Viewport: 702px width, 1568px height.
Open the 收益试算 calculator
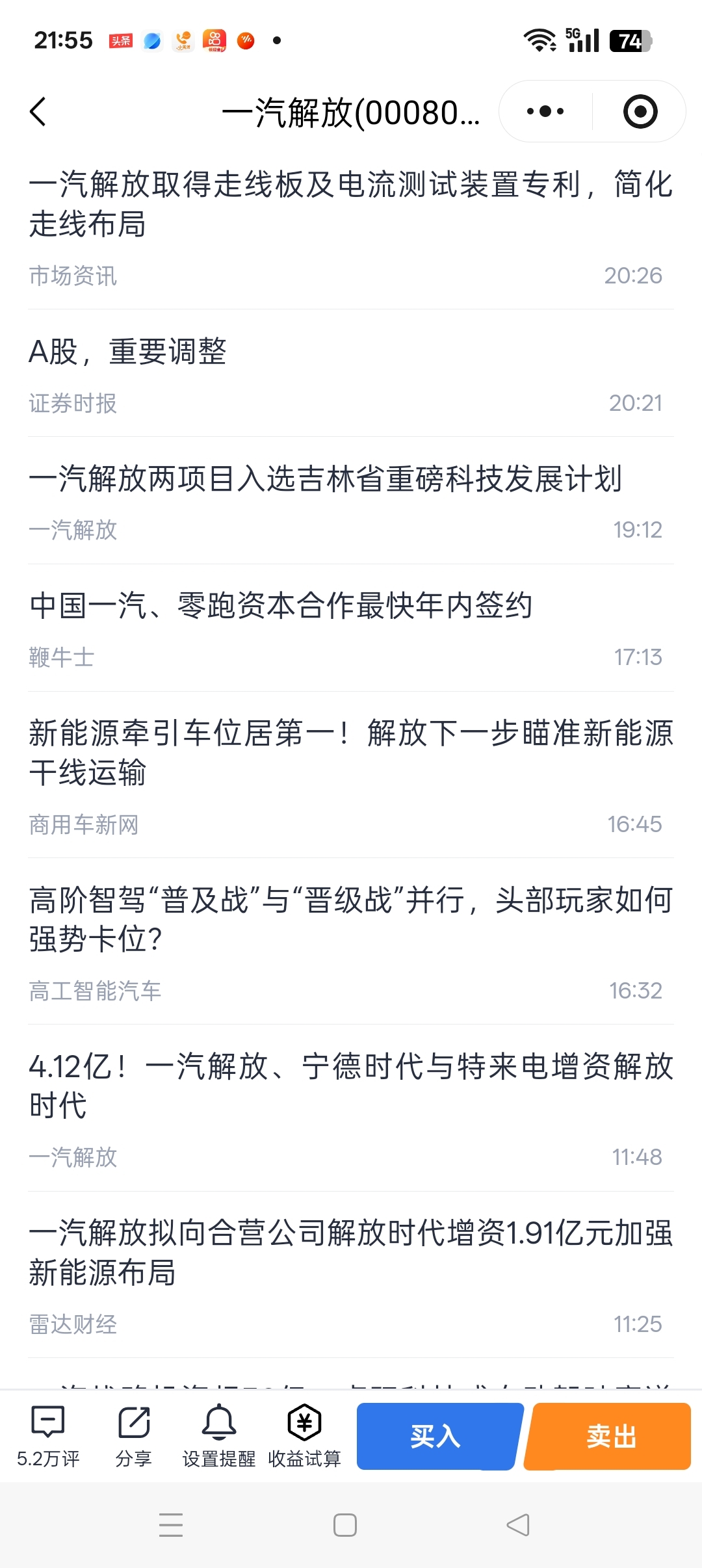[x=304, y=1435]
